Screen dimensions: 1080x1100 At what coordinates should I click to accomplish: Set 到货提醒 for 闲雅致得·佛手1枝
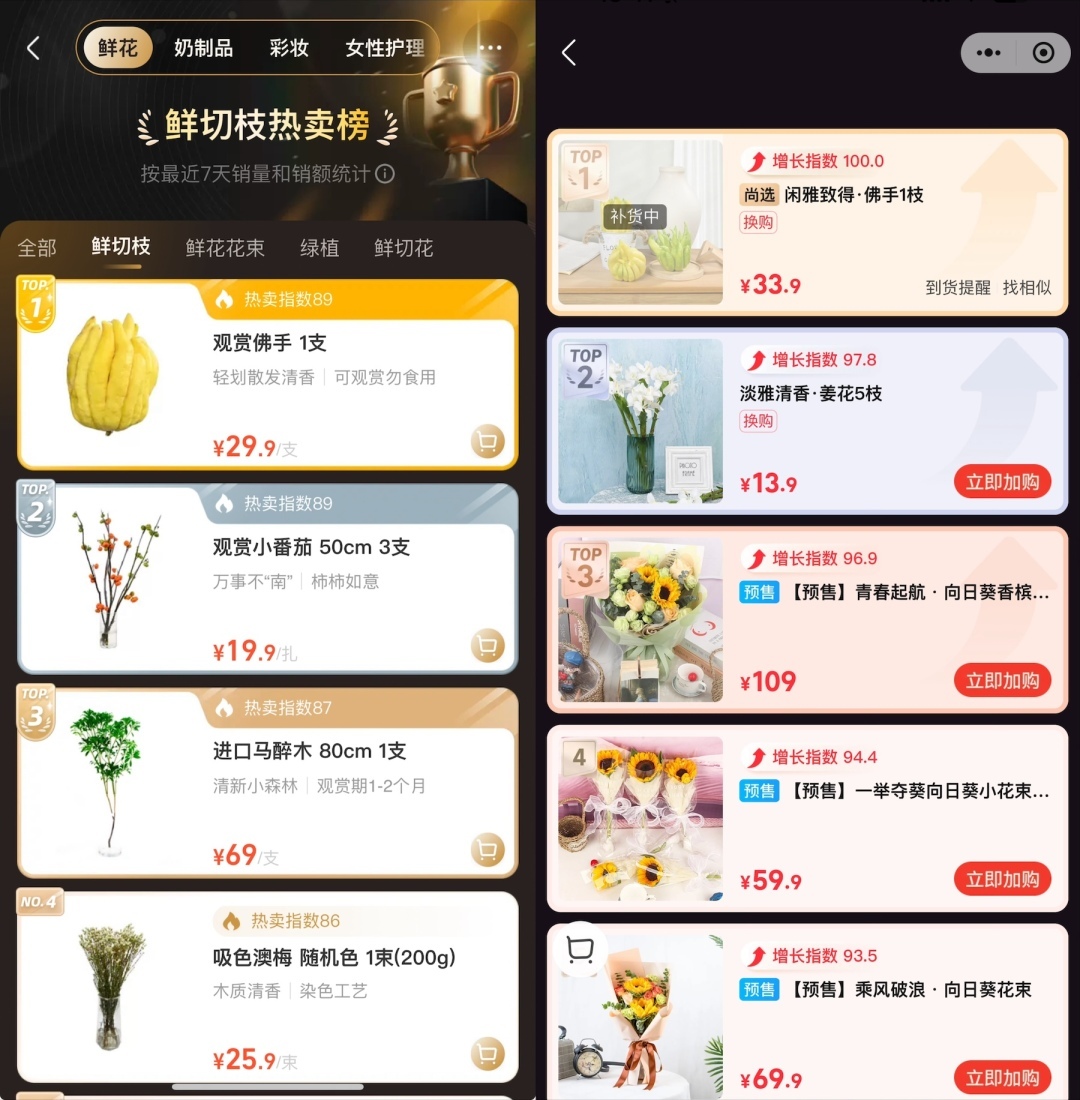957,288
